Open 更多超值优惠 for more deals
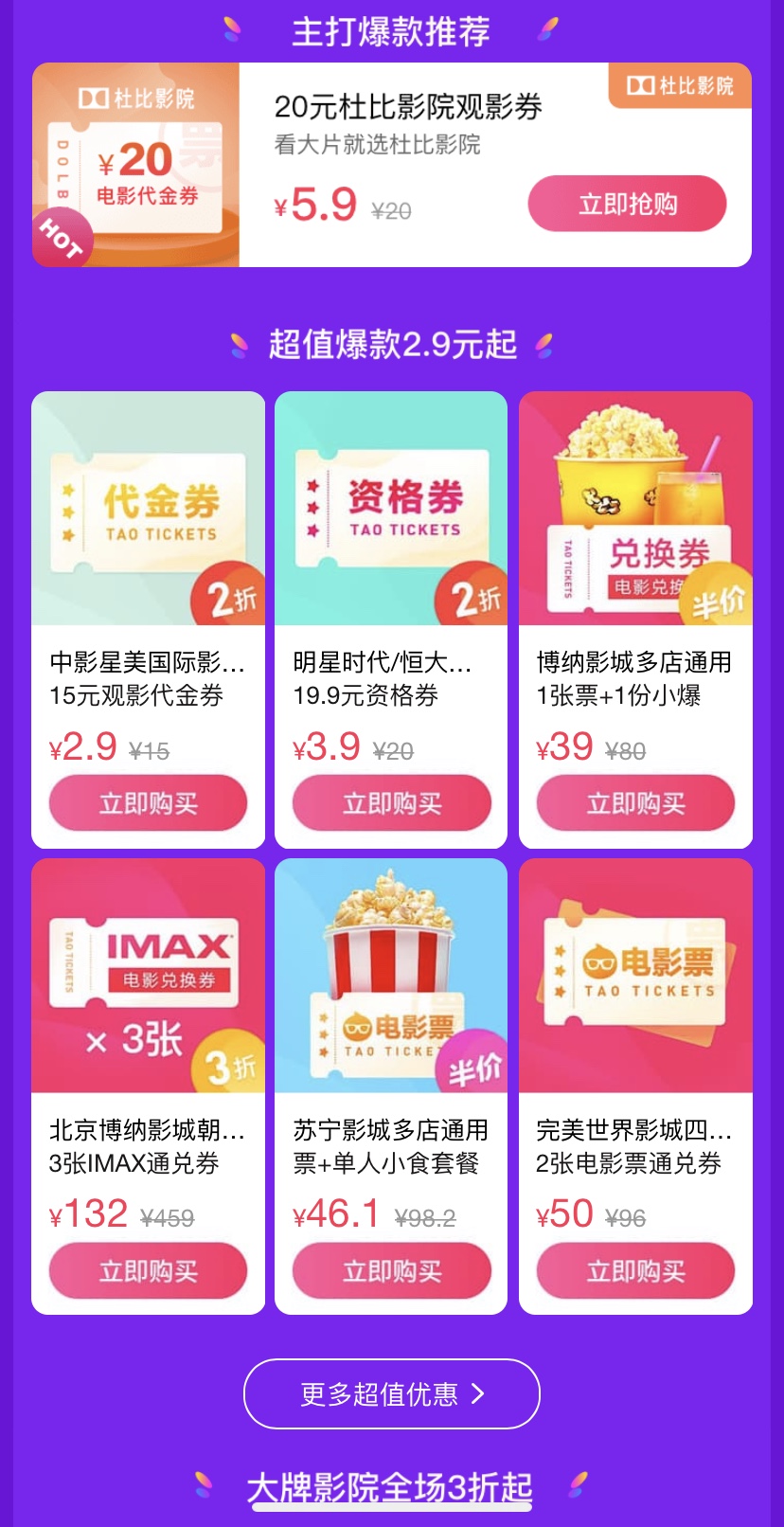 click(x=391, y=1393)
